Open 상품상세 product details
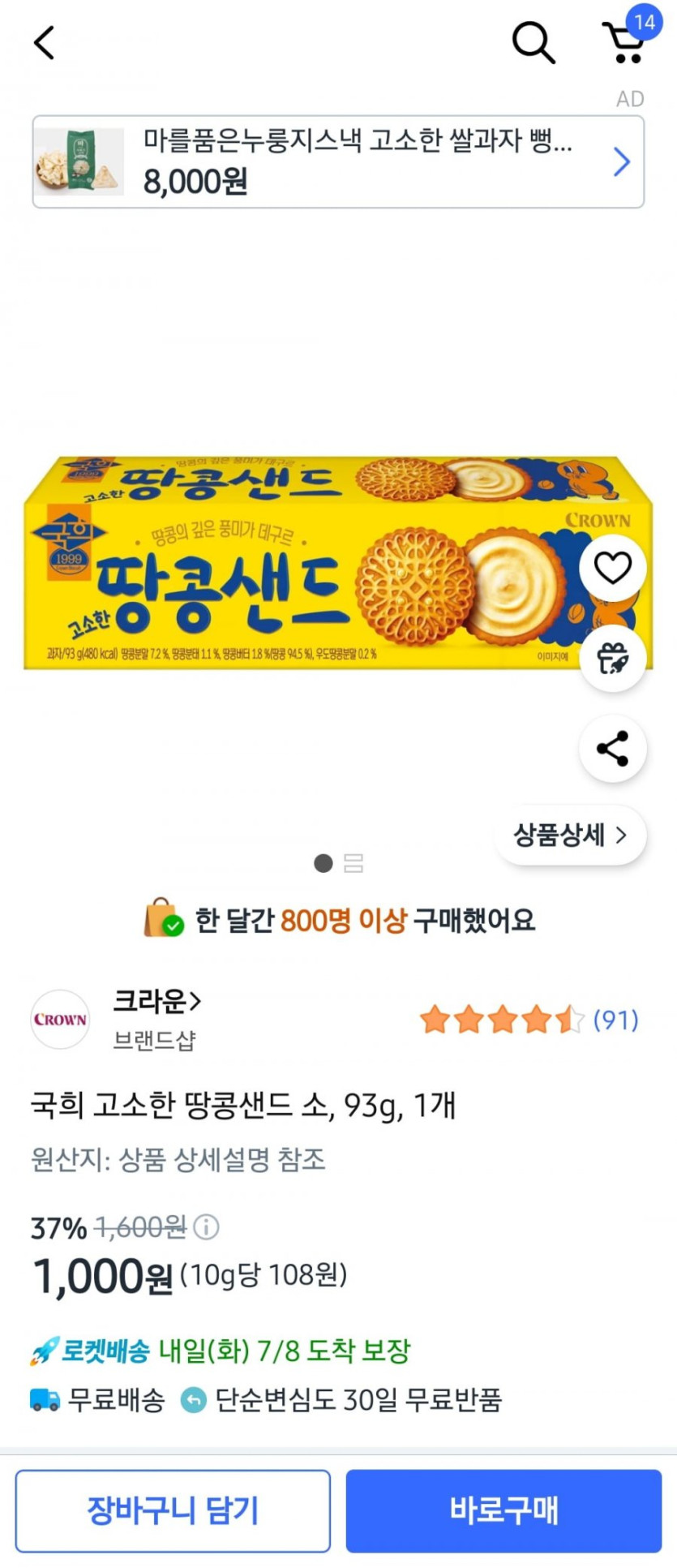Image resolution: width=677 pixels, height=1568 pixels. pyautogui.click(x=570, y=835)
